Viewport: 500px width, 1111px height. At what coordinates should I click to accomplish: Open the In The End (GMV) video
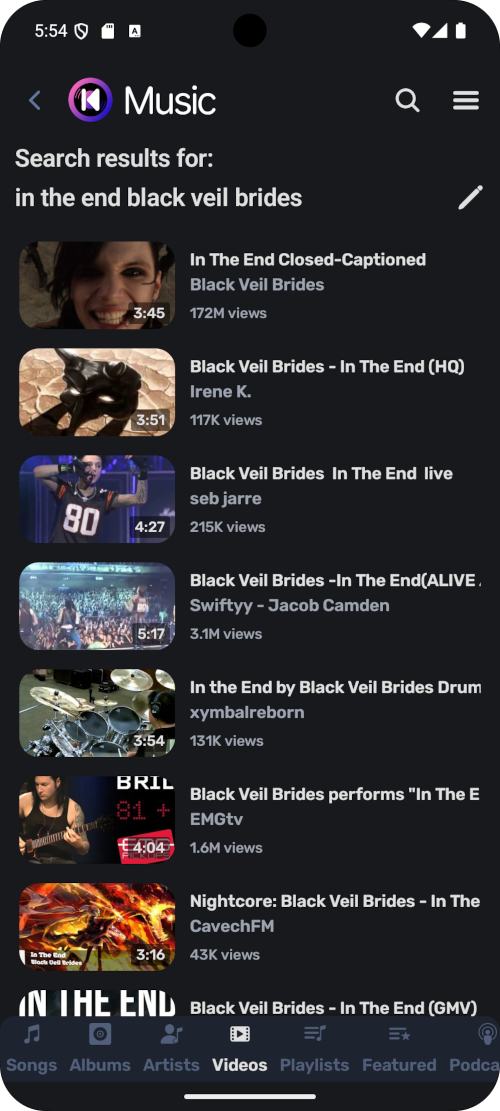(x=250, y=1003)
